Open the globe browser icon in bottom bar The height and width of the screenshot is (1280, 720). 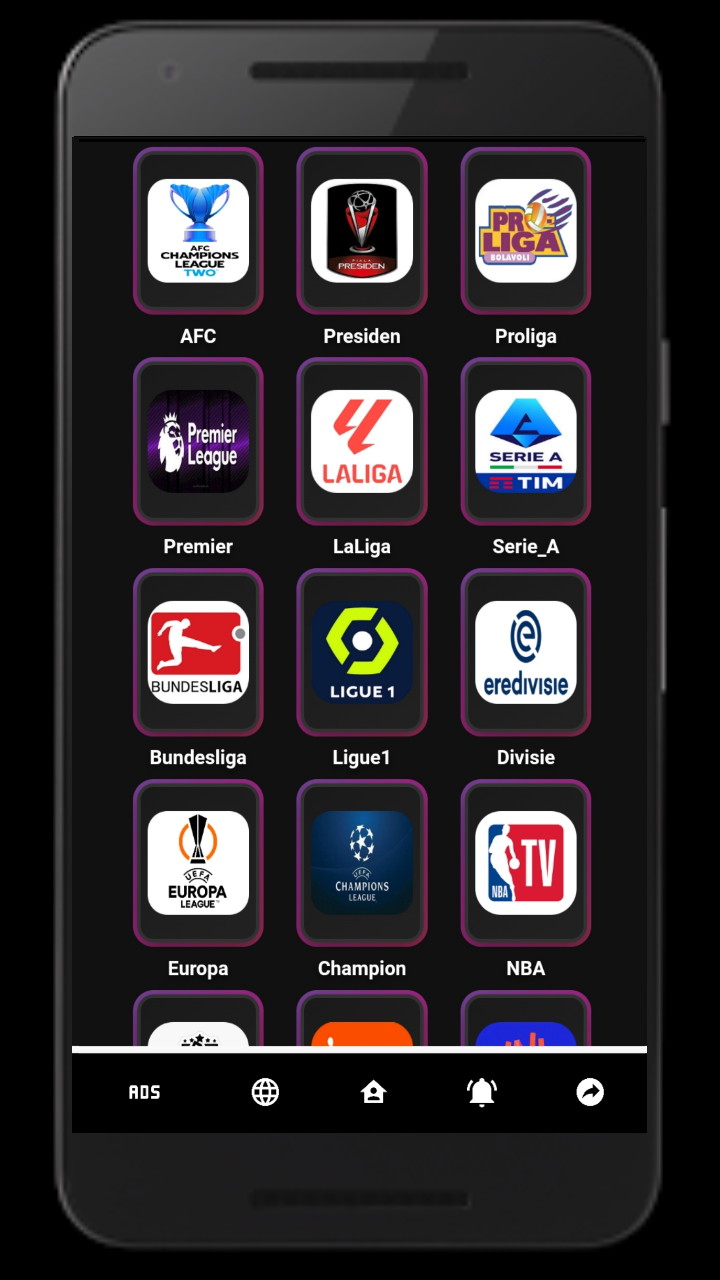264,1092
